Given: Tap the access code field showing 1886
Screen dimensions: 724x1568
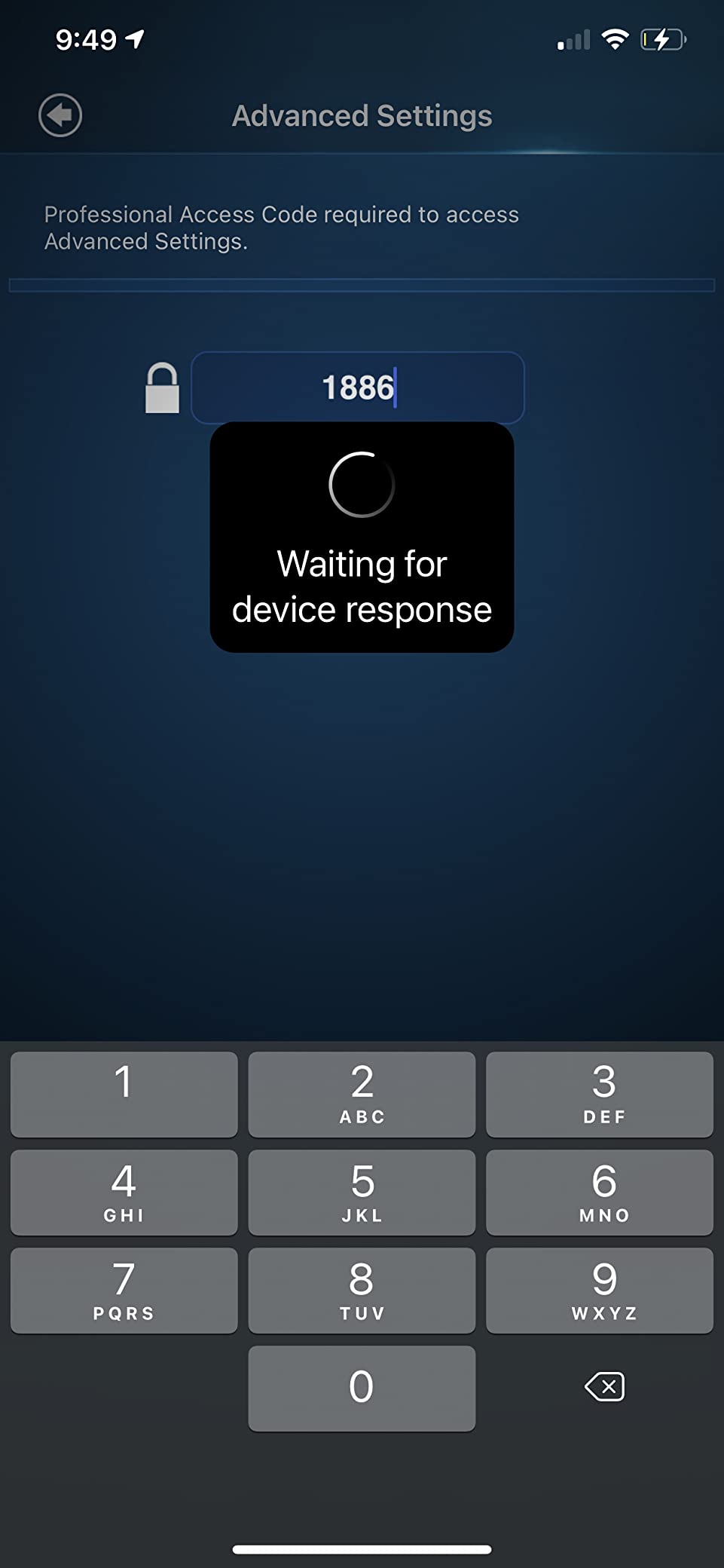Looking at the screenshot, I should [x=358, y=387].
